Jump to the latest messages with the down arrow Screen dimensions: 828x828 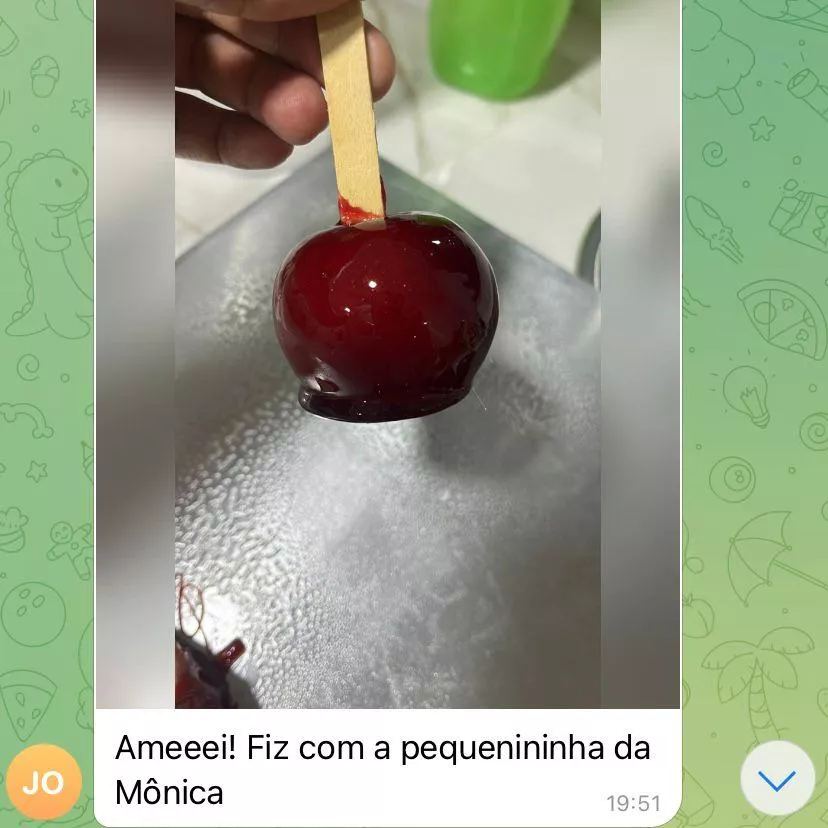tap(777, 779)
